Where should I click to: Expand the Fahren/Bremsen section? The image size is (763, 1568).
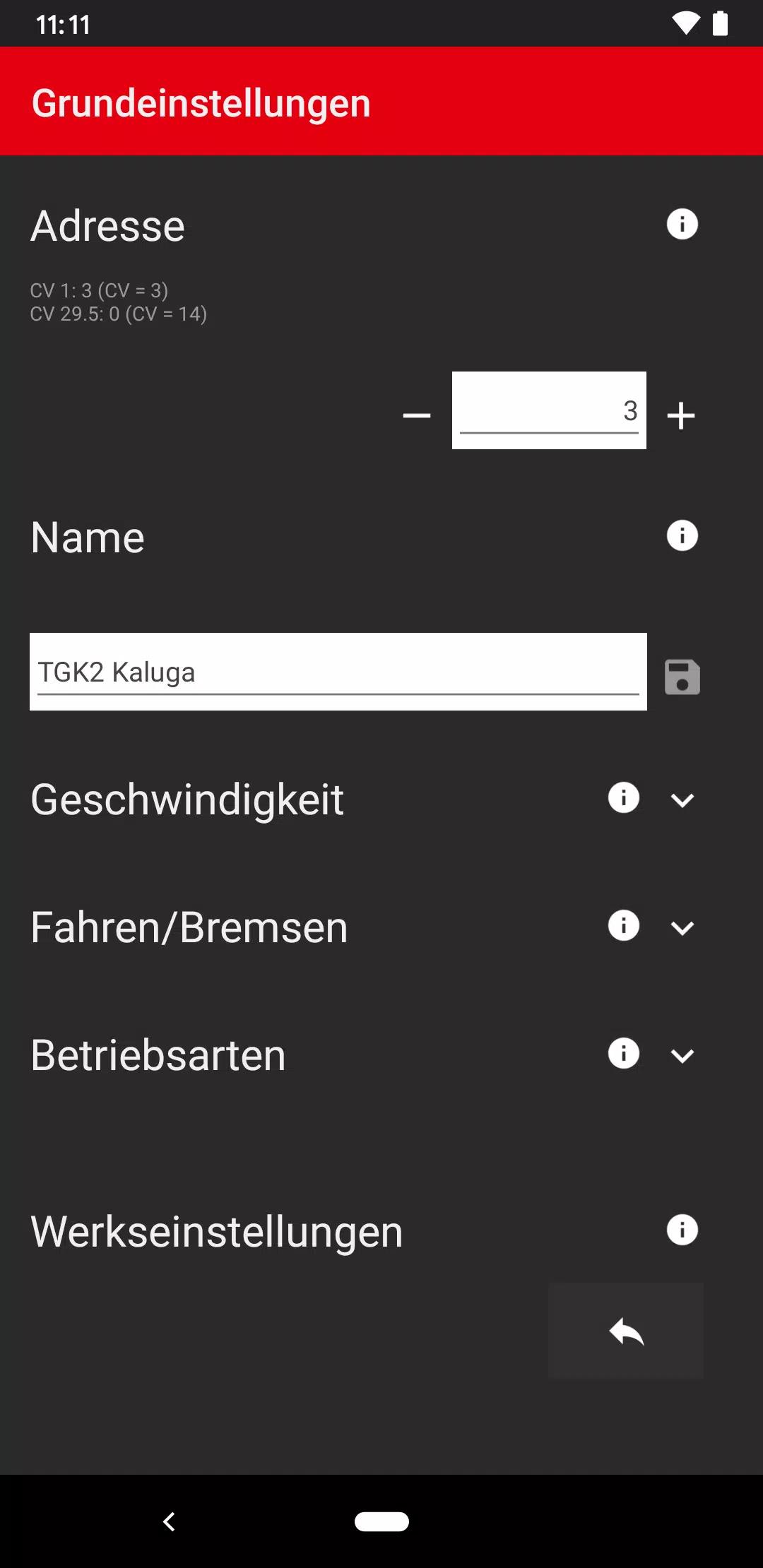click(x=682, y=928)
